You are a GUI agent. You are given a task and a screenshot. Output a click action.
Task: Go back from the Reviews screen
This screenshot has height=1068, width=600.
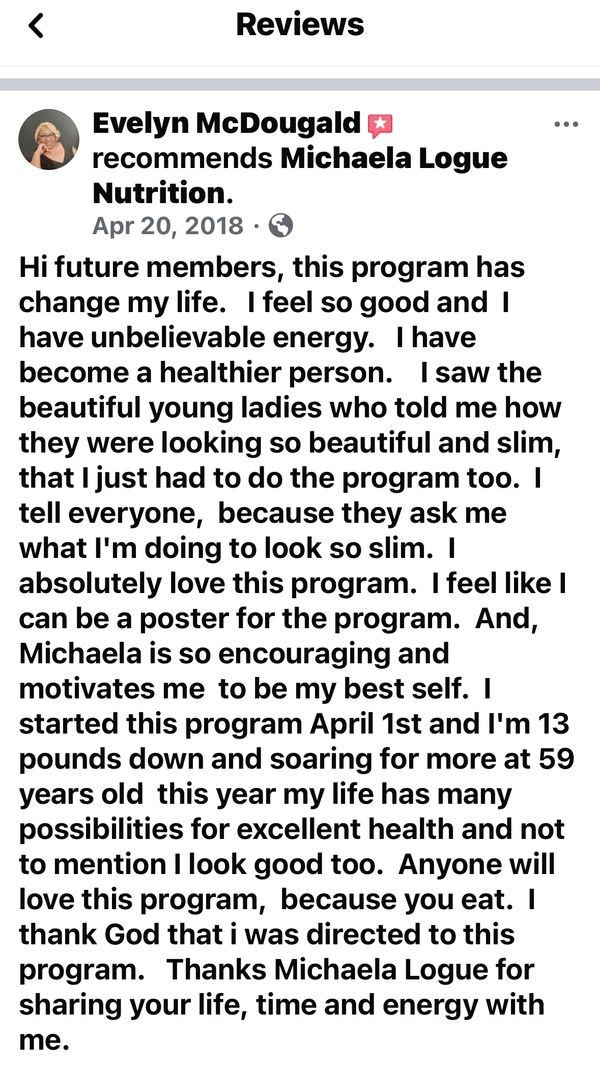coord(36,26)
